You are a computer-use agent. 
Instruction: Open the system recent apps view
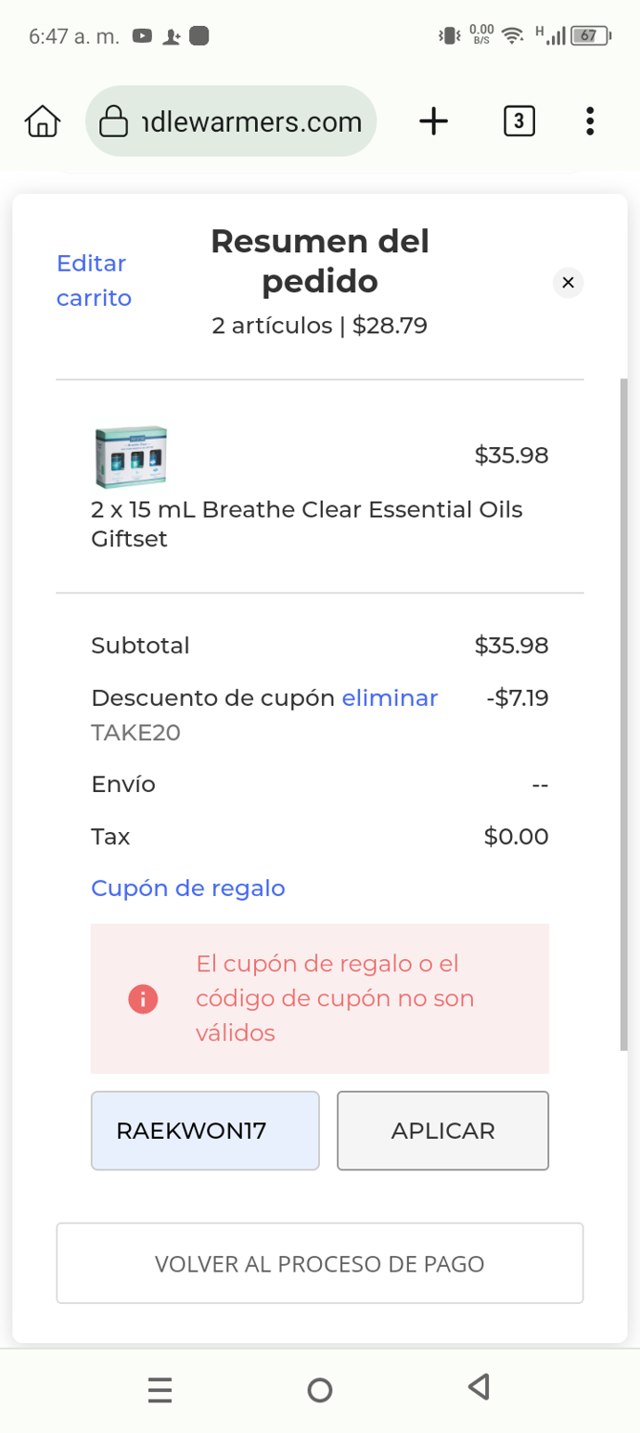(x=160, y=1390)
